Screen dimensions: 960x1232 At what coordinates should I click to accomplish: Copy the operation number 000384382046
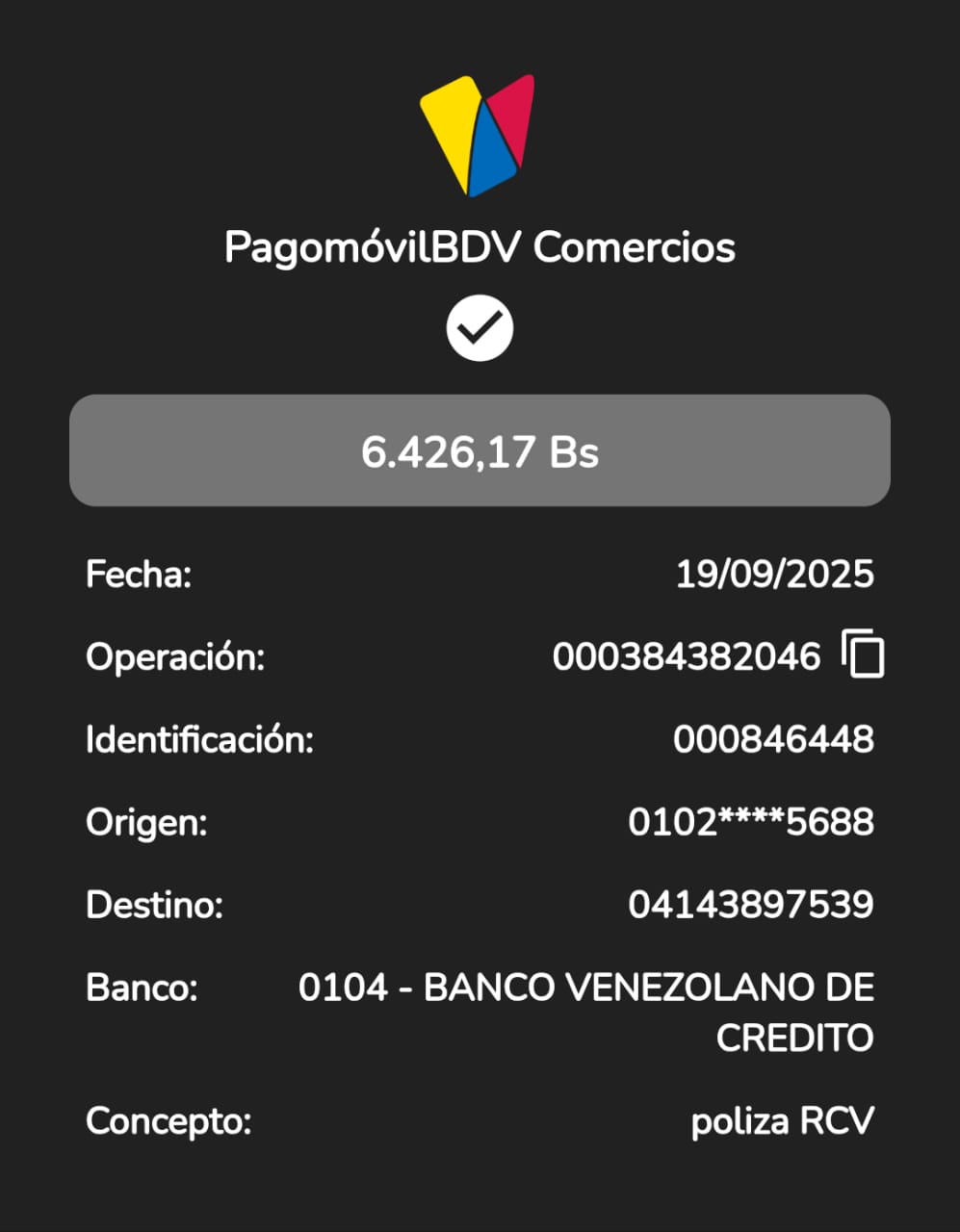(x=863, y=655)
